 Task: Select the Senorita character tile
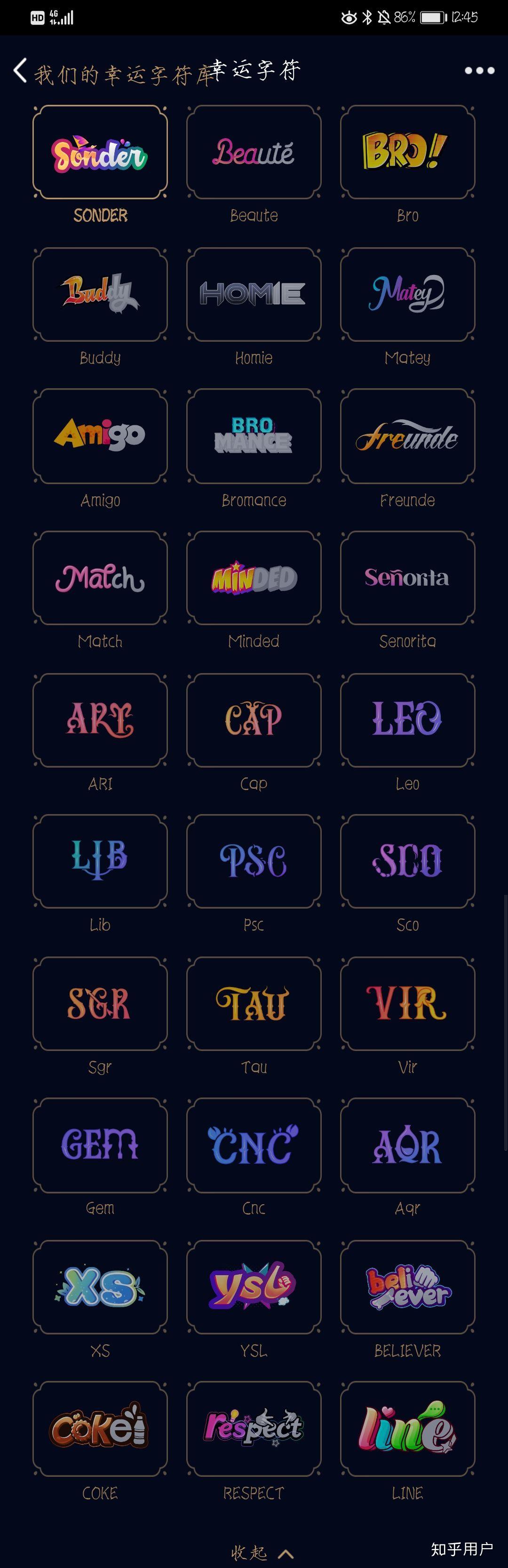point(407,578)
